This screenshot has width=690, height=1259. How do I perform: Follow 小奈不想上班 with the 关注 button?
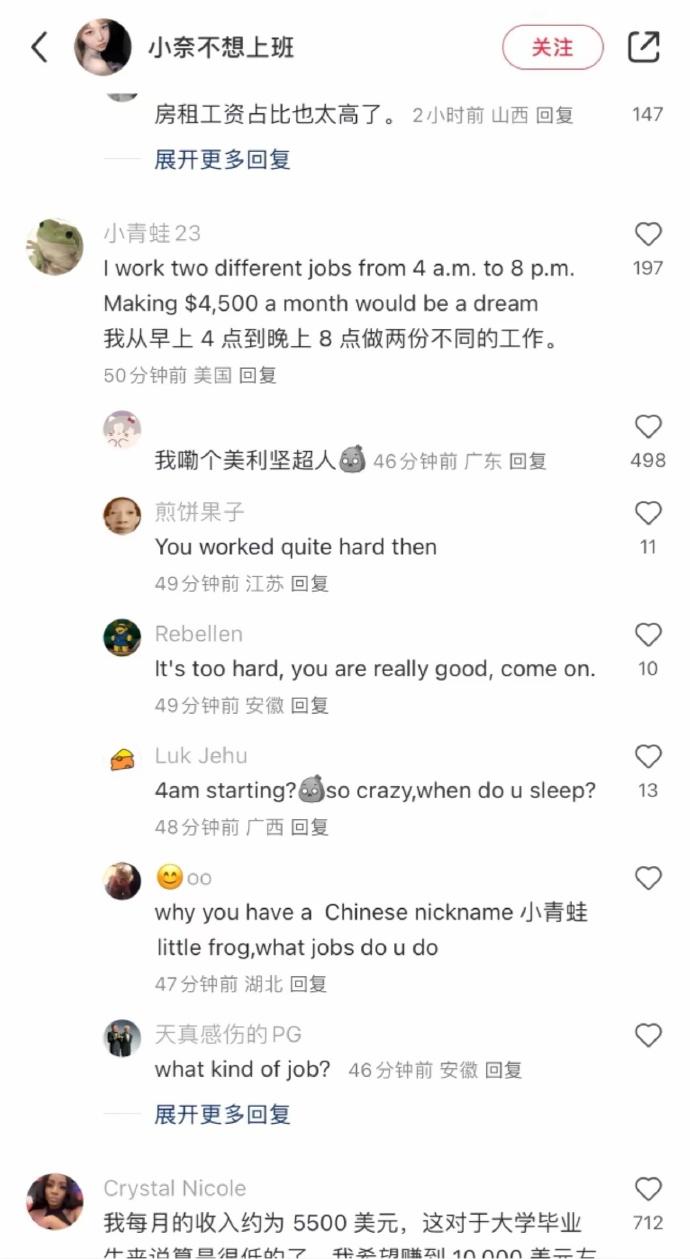tap(552, 47)
